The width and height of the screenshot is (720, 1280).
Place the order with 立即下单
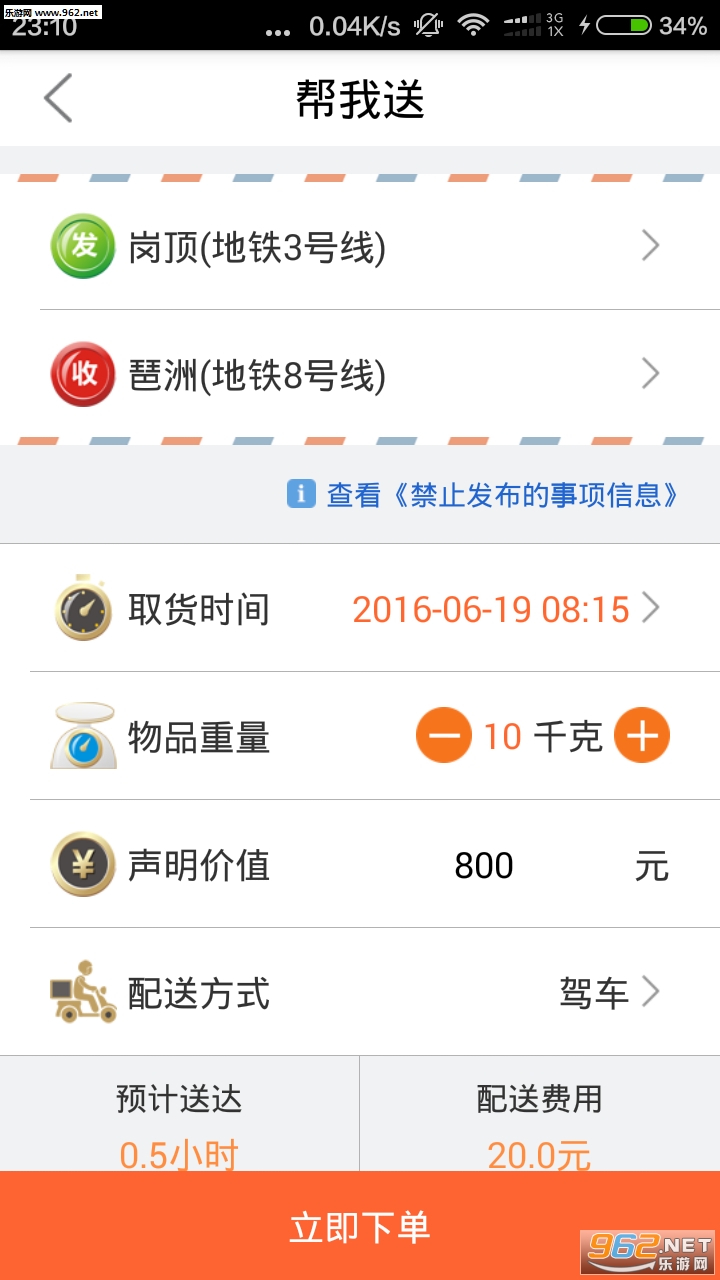[360, 1226]
